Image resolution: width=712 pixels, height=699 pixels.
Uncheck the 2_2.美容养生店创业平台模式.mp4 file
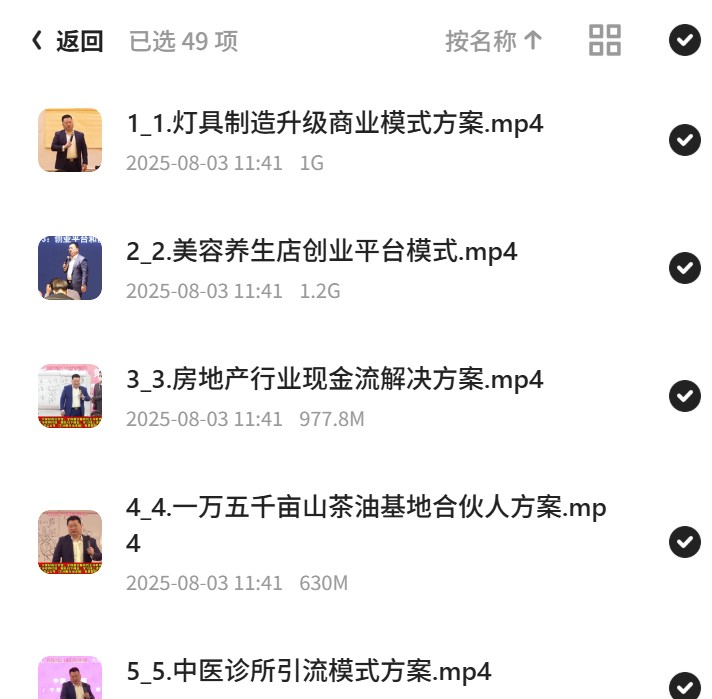pos(685,268)
